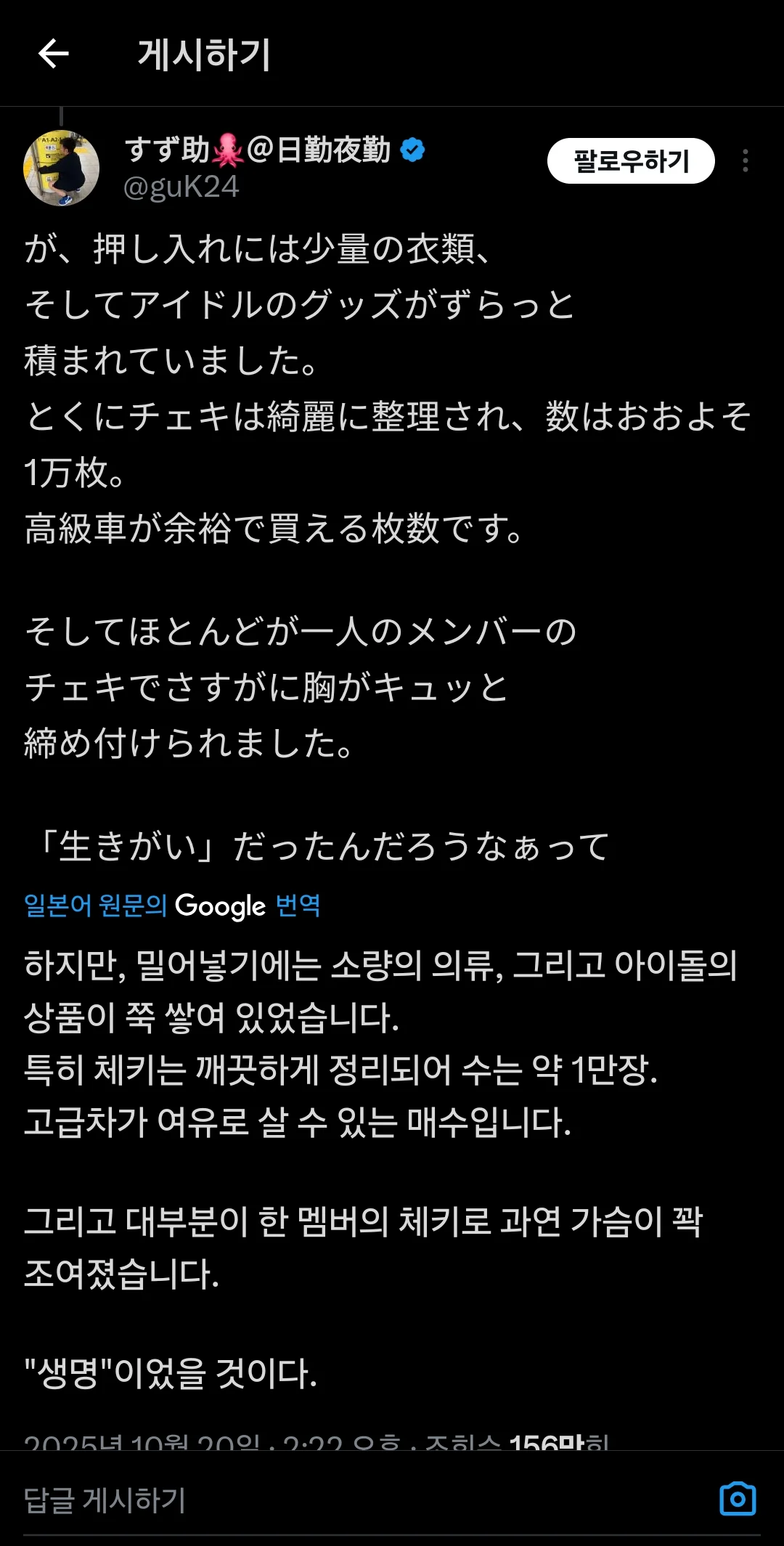Attach a photo with the camera icon
Image resolution: width=784 pixels, height=1546 pixels.
click(x=738, y=1499)
